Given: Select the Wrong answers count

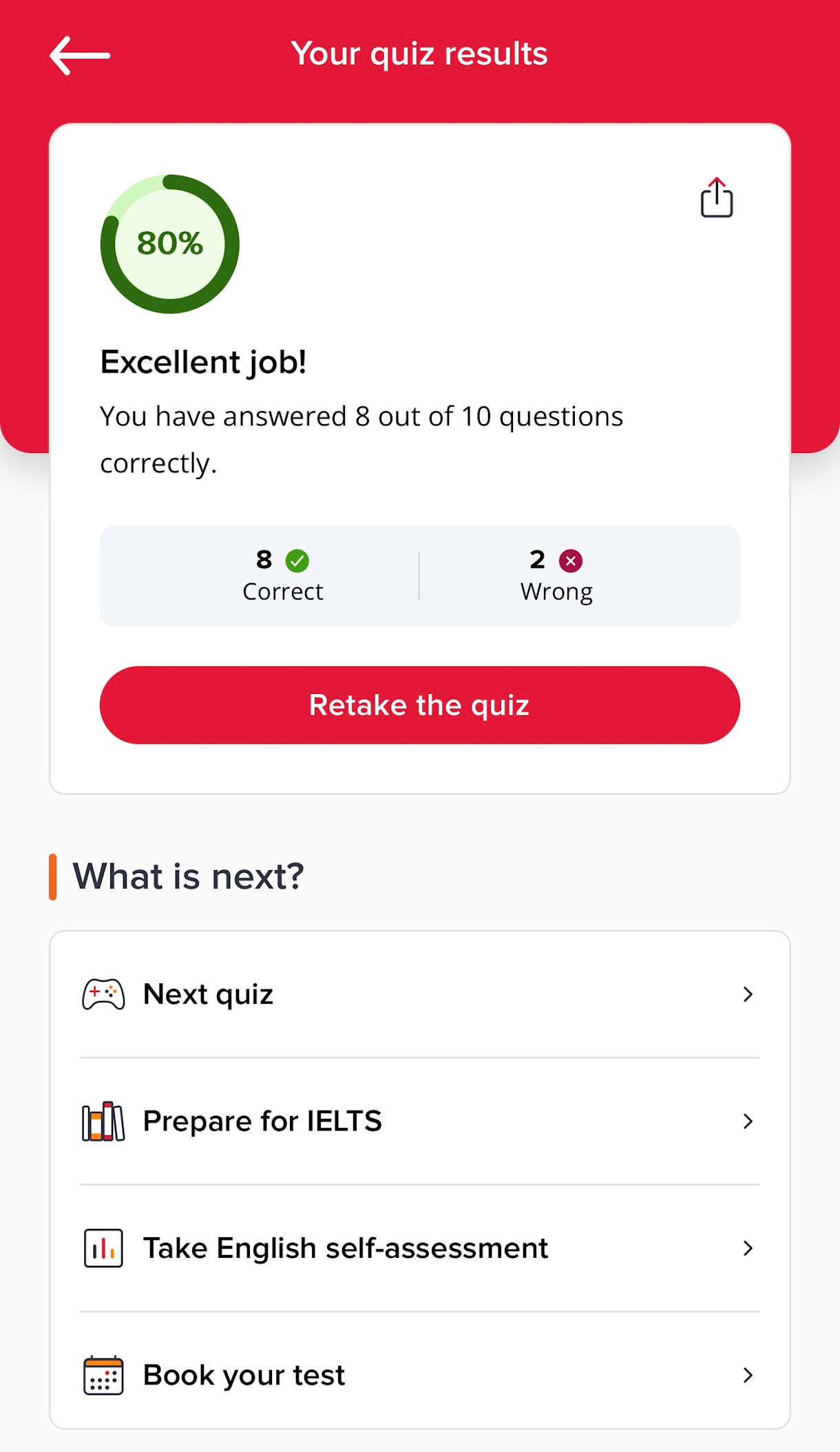Looking at the screenshot, I should pyautogui.click(x=556, y=575).
